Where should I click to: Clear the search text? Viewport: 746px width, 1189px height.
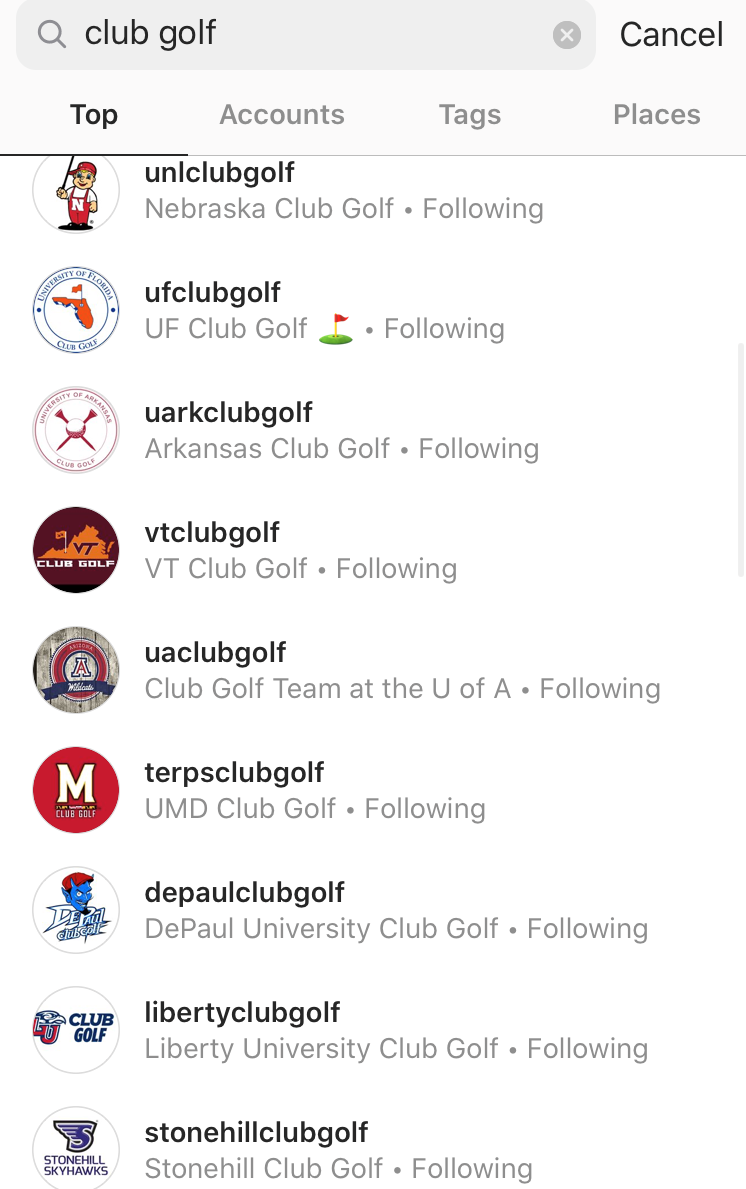[566, 35]
